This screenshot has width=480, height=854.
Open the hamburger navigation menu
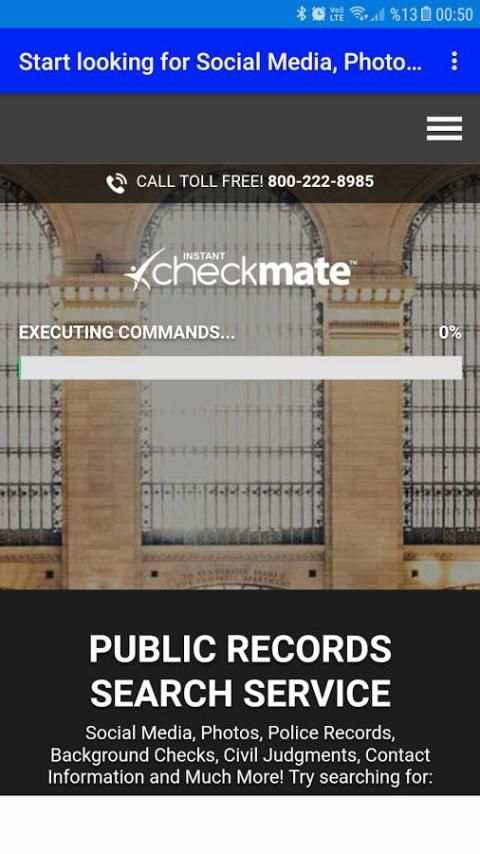pyautogui.click(x=445, y=129)
